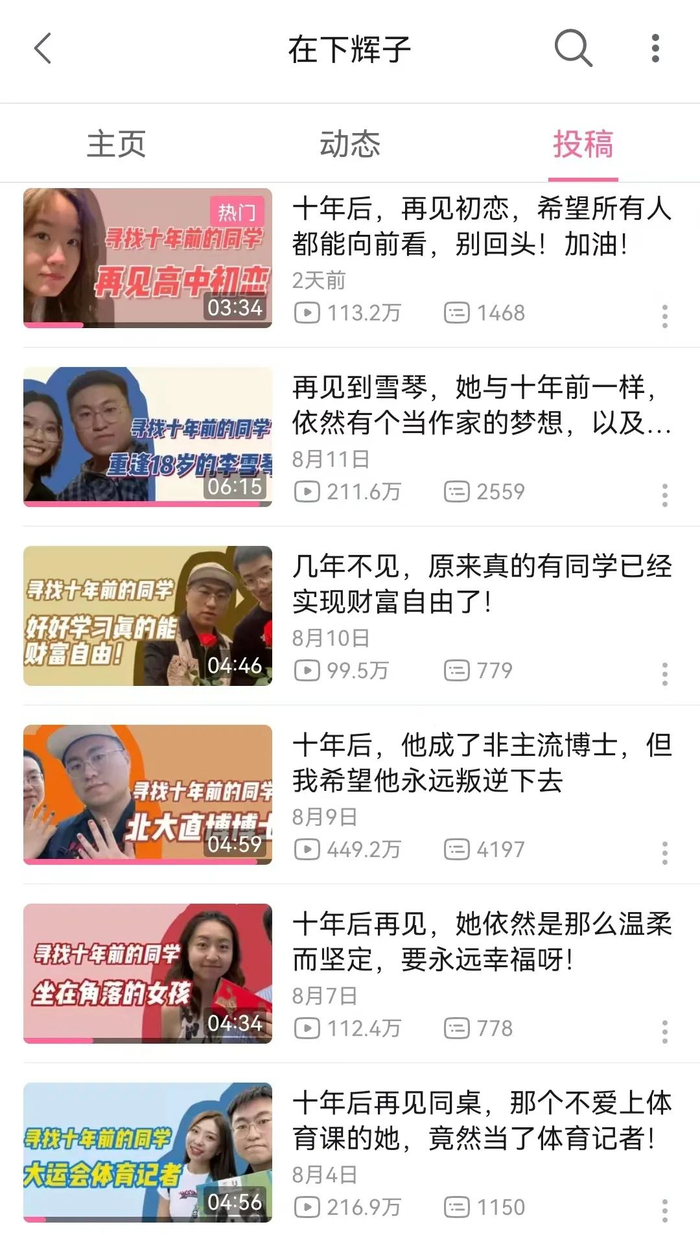Screen dimensions: 700x1237
Task: Select the 投稿 tab
Action: (x=583, y=143)
